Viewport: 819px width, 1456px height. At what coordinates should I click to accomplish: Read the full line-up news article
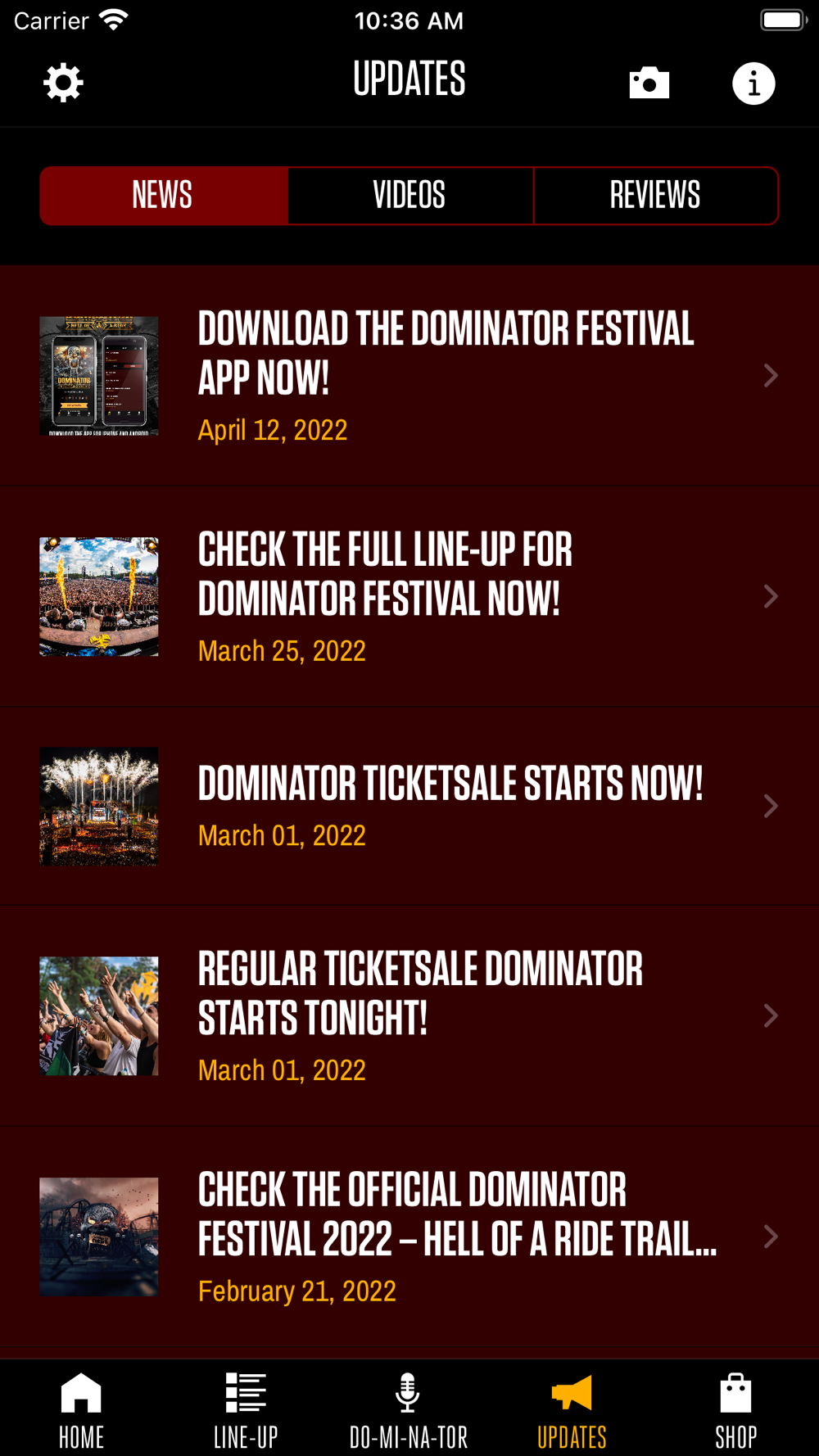[409, 596]
